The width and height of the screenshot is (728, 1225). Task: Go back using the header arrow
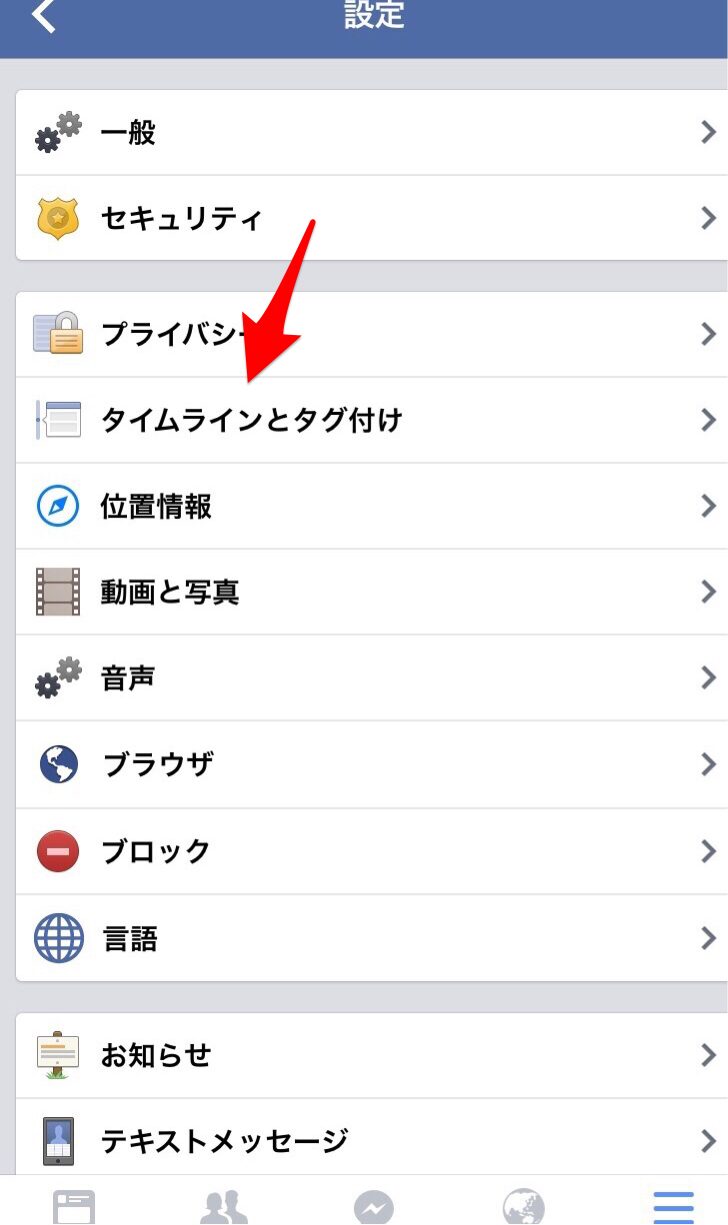click(43, 15)
